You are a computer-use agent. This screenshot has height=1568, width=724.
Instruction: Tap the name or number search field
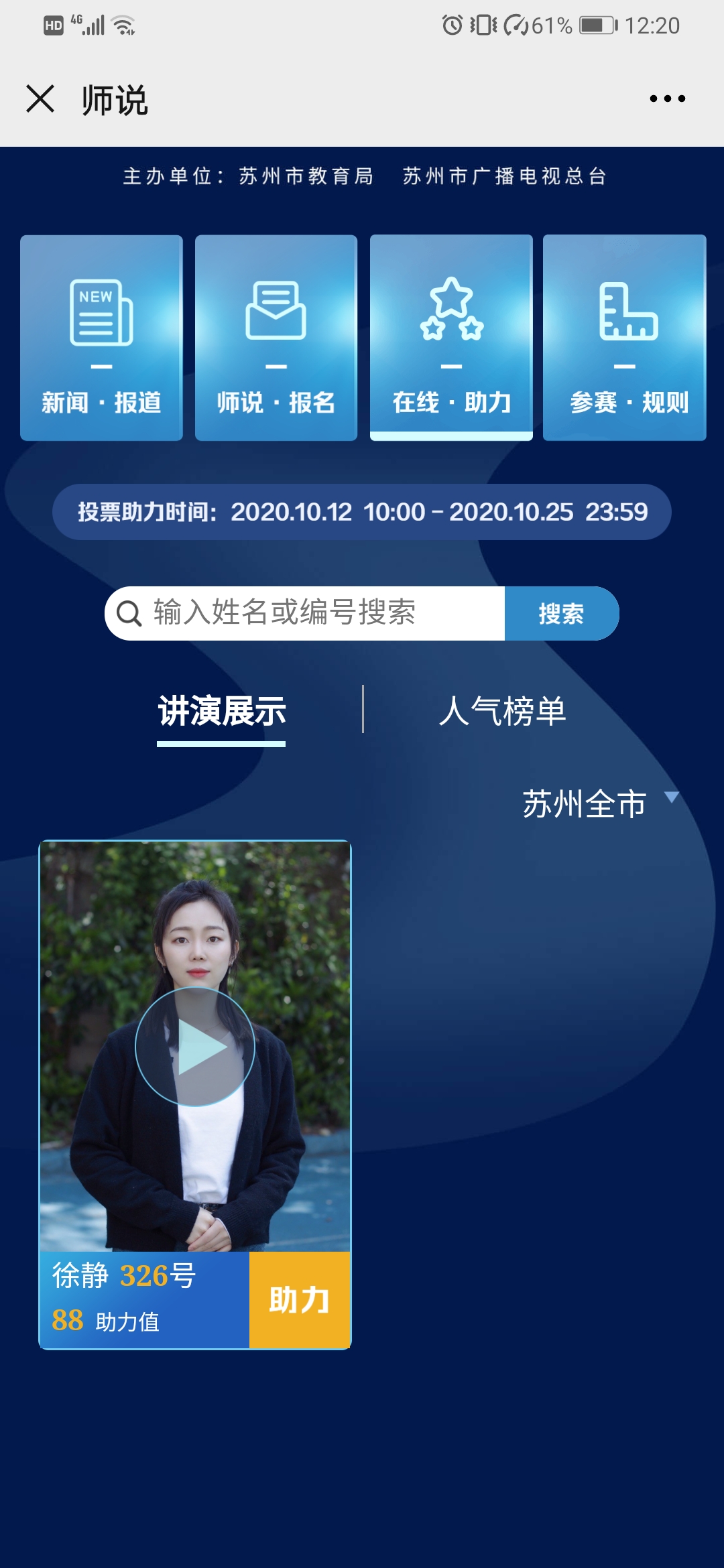click(x=308, y=613)
